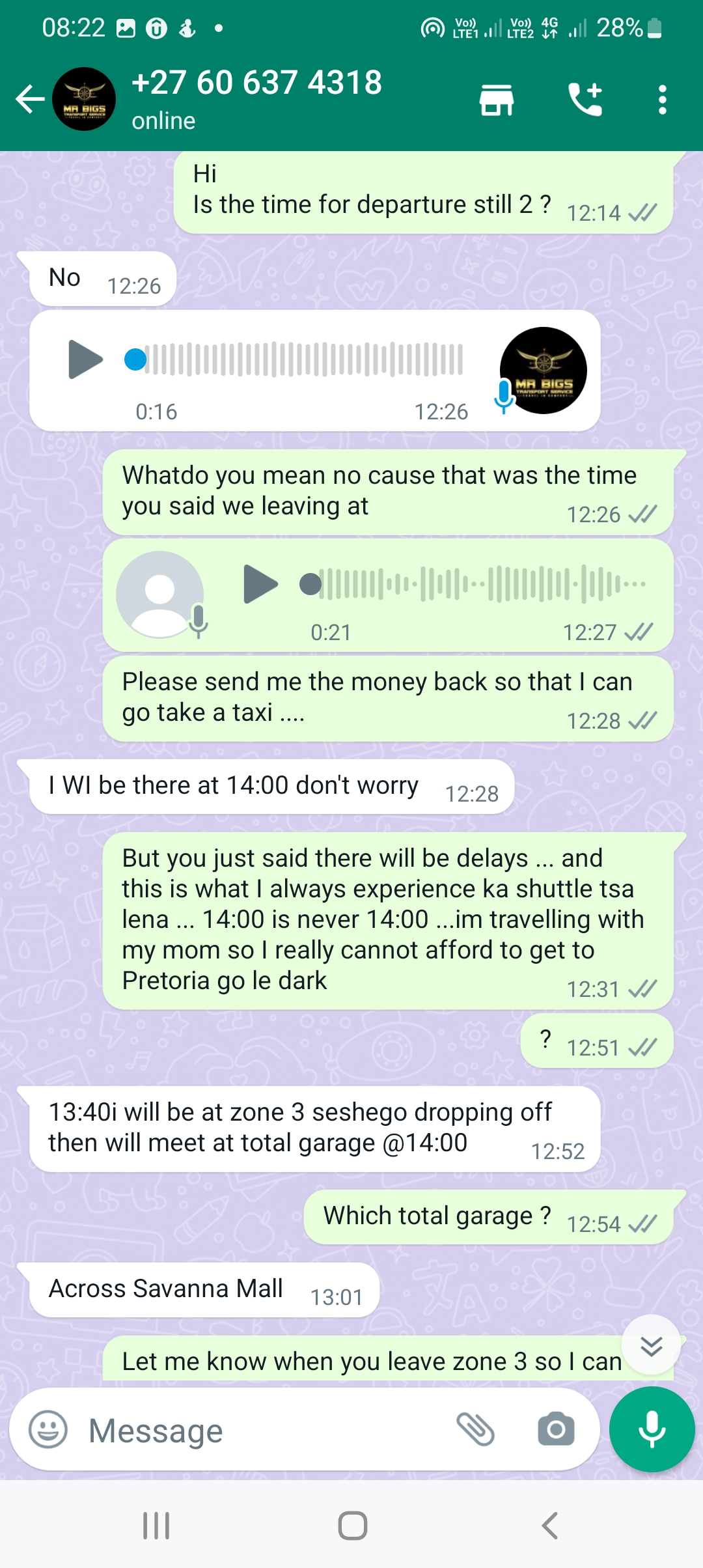Attach a file with the paperclip
703x1568 pixels.
point(476,1430)
